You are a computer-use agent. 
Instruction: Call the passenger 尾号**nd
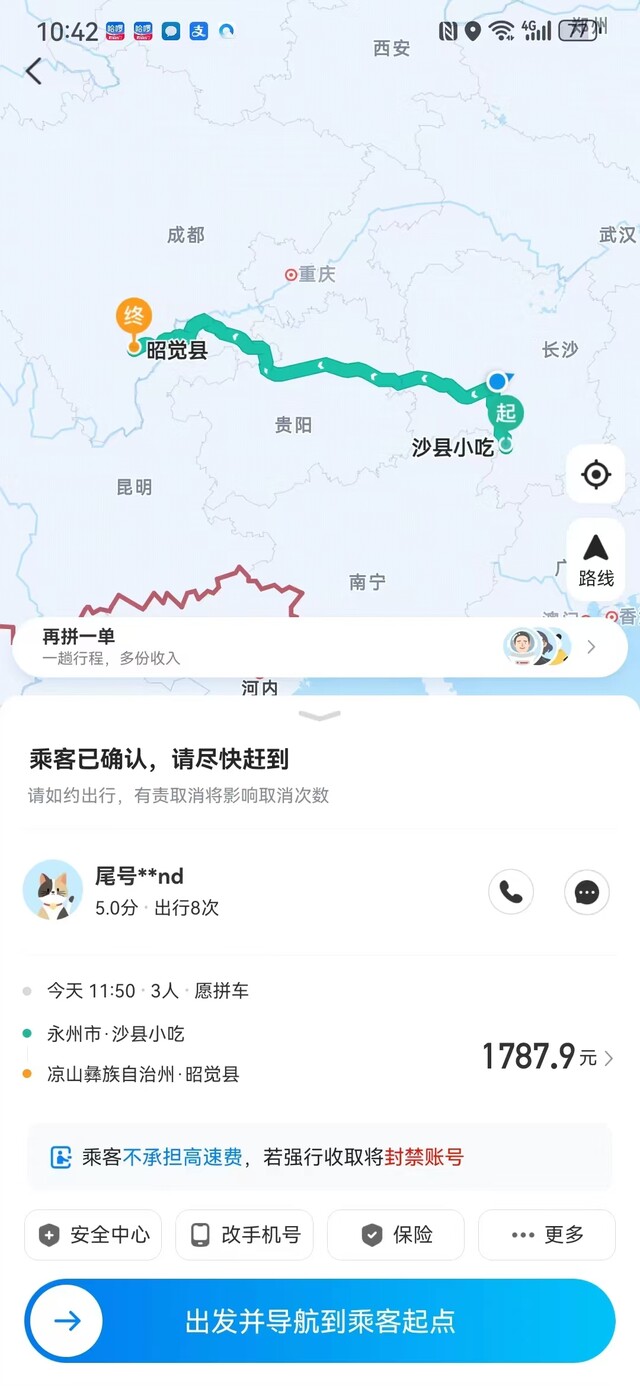pos(511,892)
